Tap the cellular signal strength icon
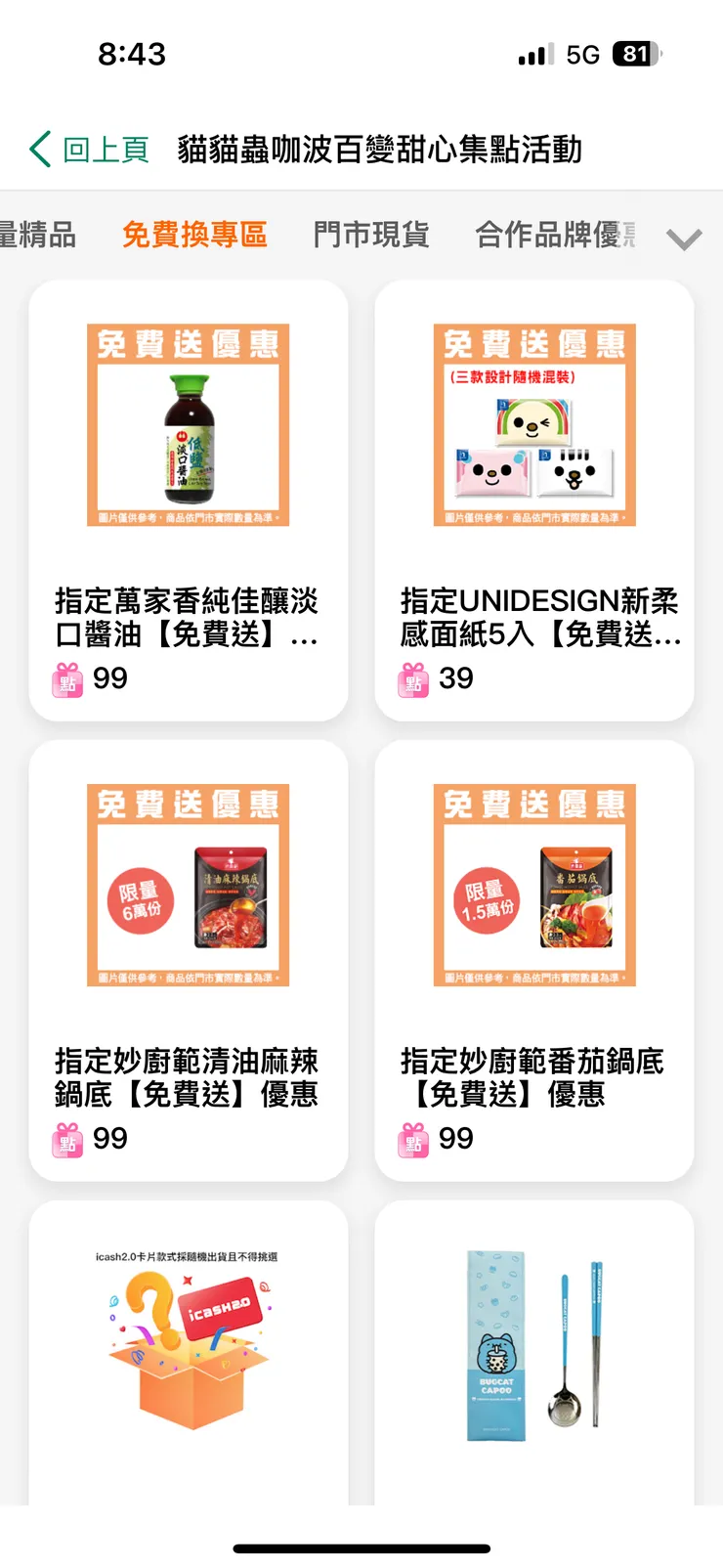This screenshot has height=1568, width=723. tap(532, 55)
